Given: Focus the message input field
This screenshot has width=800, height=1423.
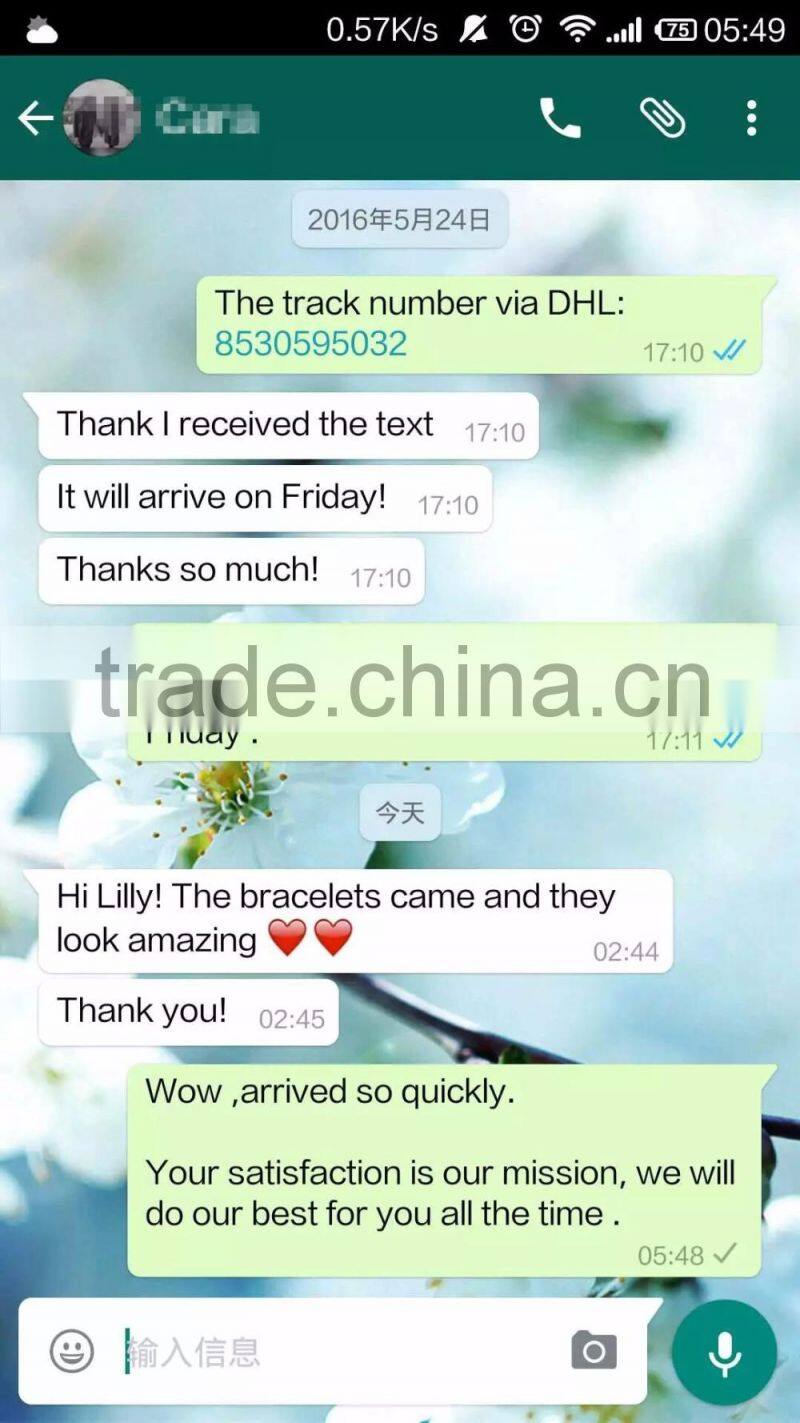Looking at the screenshot, I should pyautogui.click(x=340, y=1352).
